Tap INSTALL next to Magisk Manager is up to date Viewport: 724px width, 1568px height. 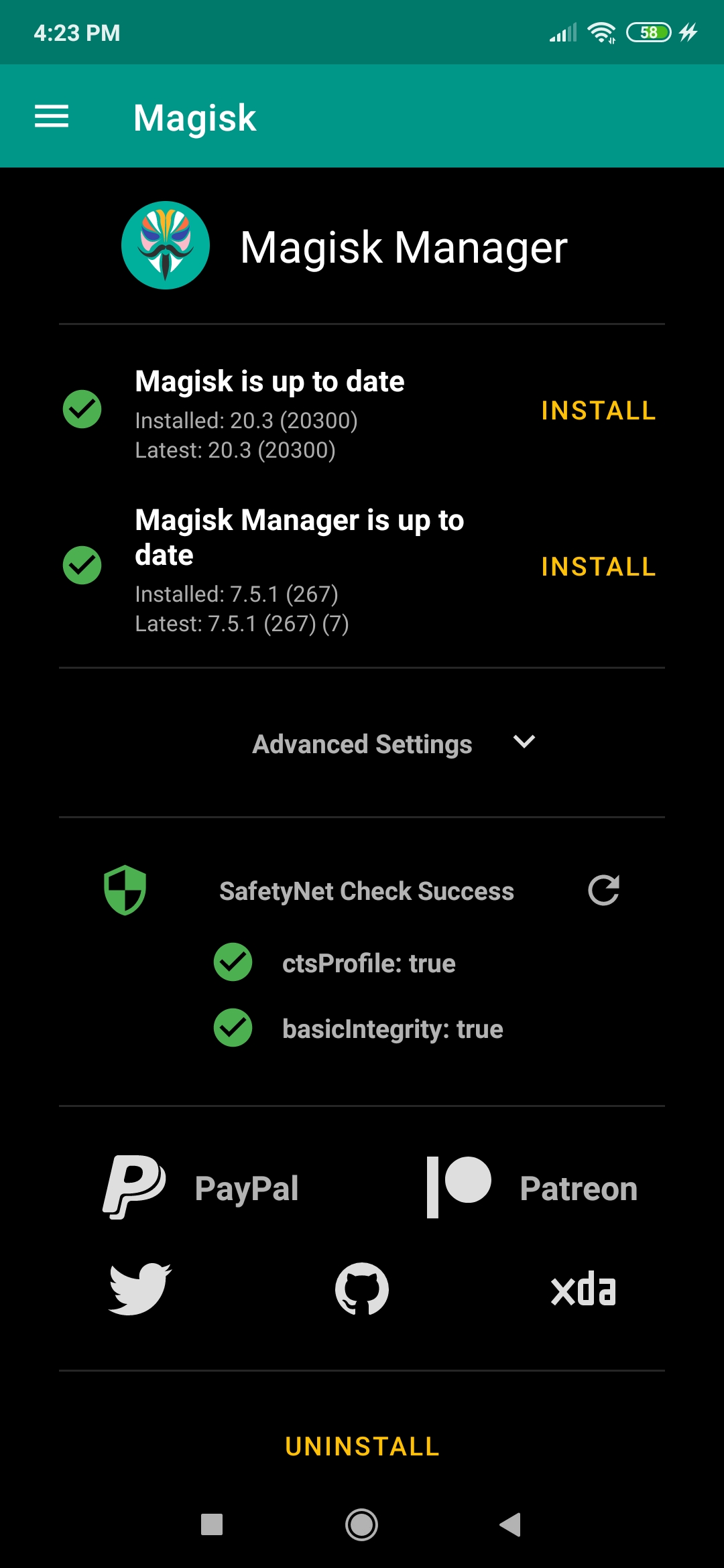point(598,566)
